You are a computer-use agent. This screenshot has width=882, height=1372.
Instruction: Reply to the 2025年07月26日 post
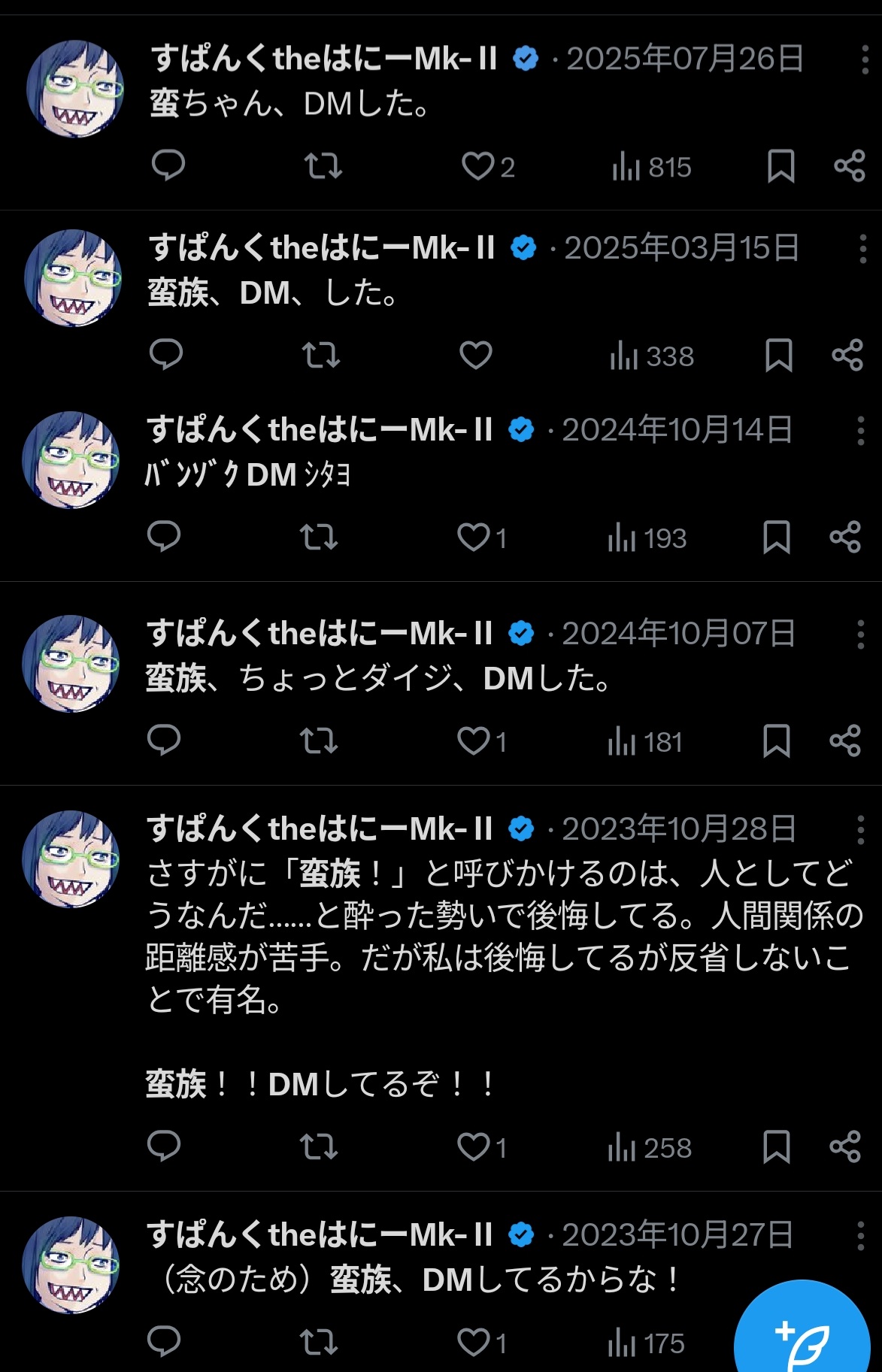168,165
